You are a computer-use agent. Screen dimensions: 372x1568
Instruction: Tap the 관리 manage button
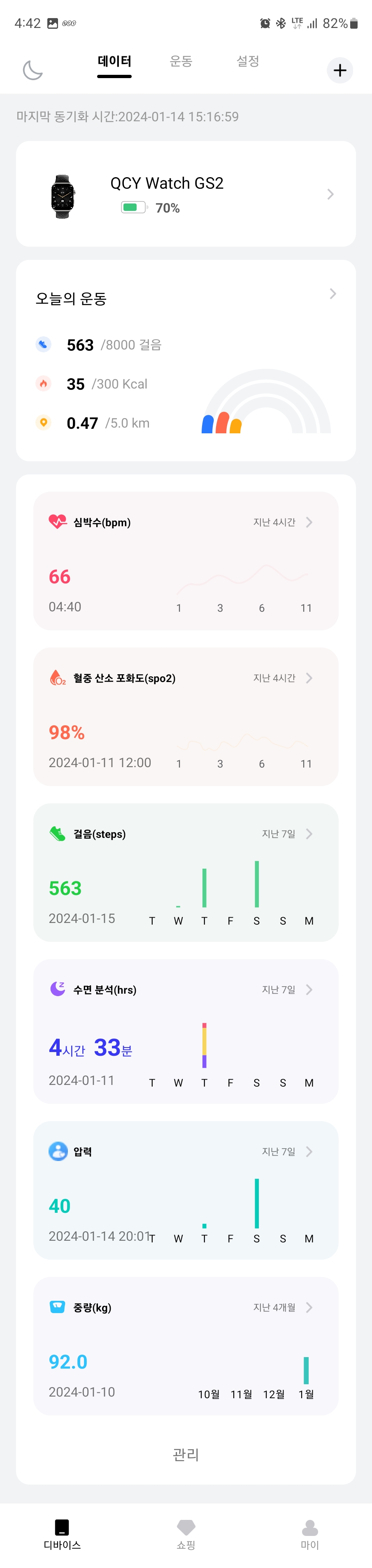[x=186, y=1454]
